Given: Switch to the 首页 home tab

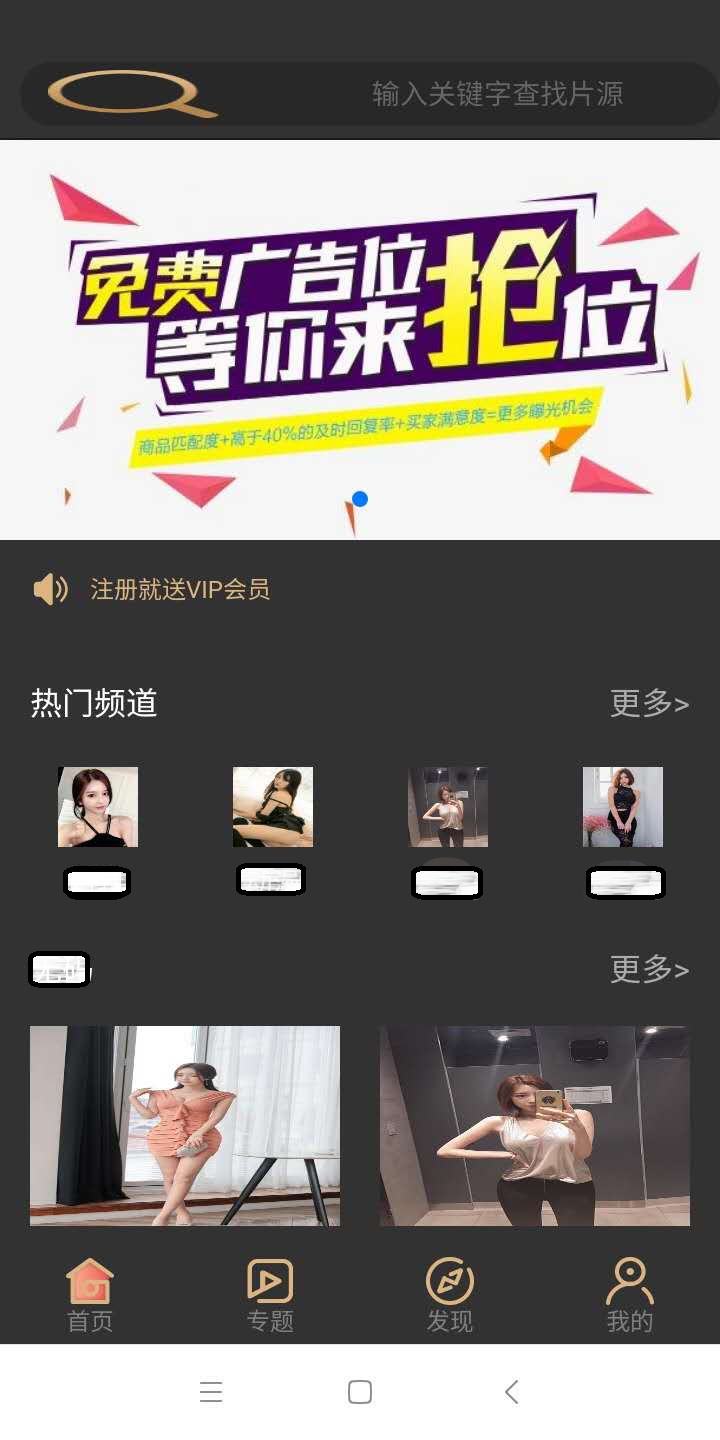Looking at the screenshot, I should pyautogui.click(x=90, y=1296).
